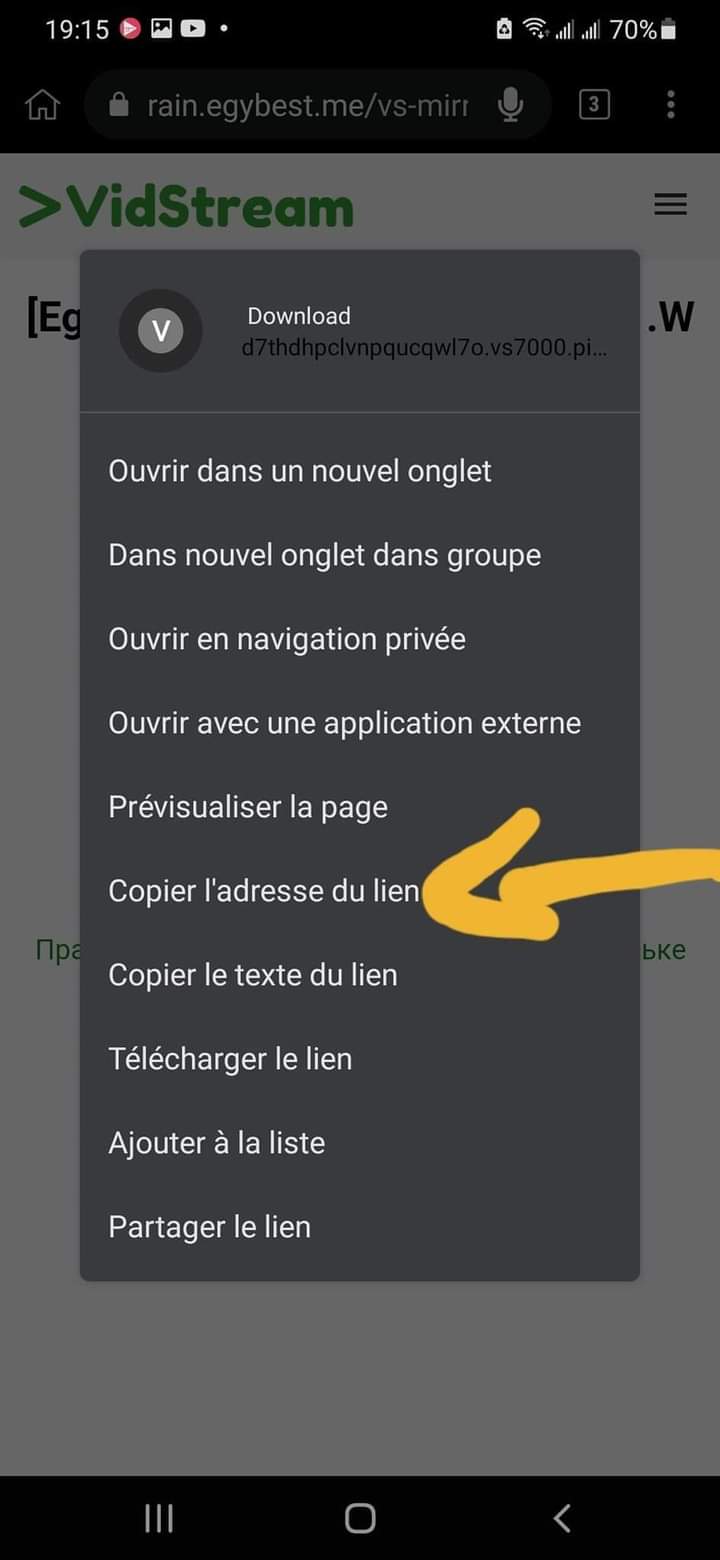
Task: Open the recent apps view
Action: [x=159, y=1518]
